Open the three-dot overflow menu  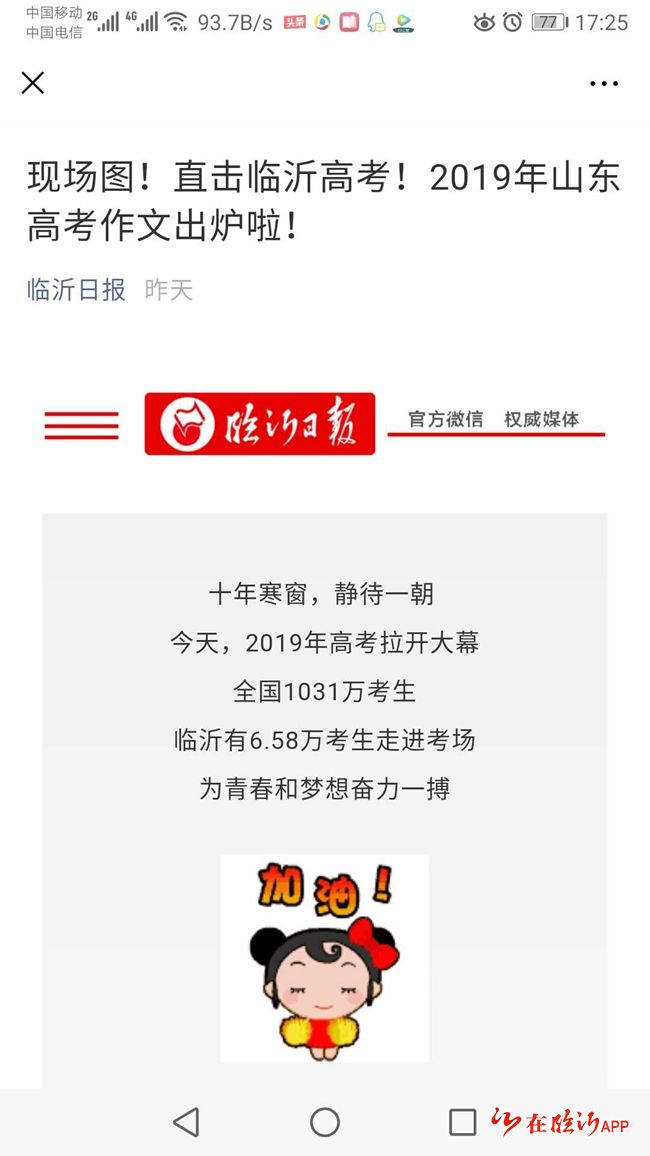(x=604, y=84)
